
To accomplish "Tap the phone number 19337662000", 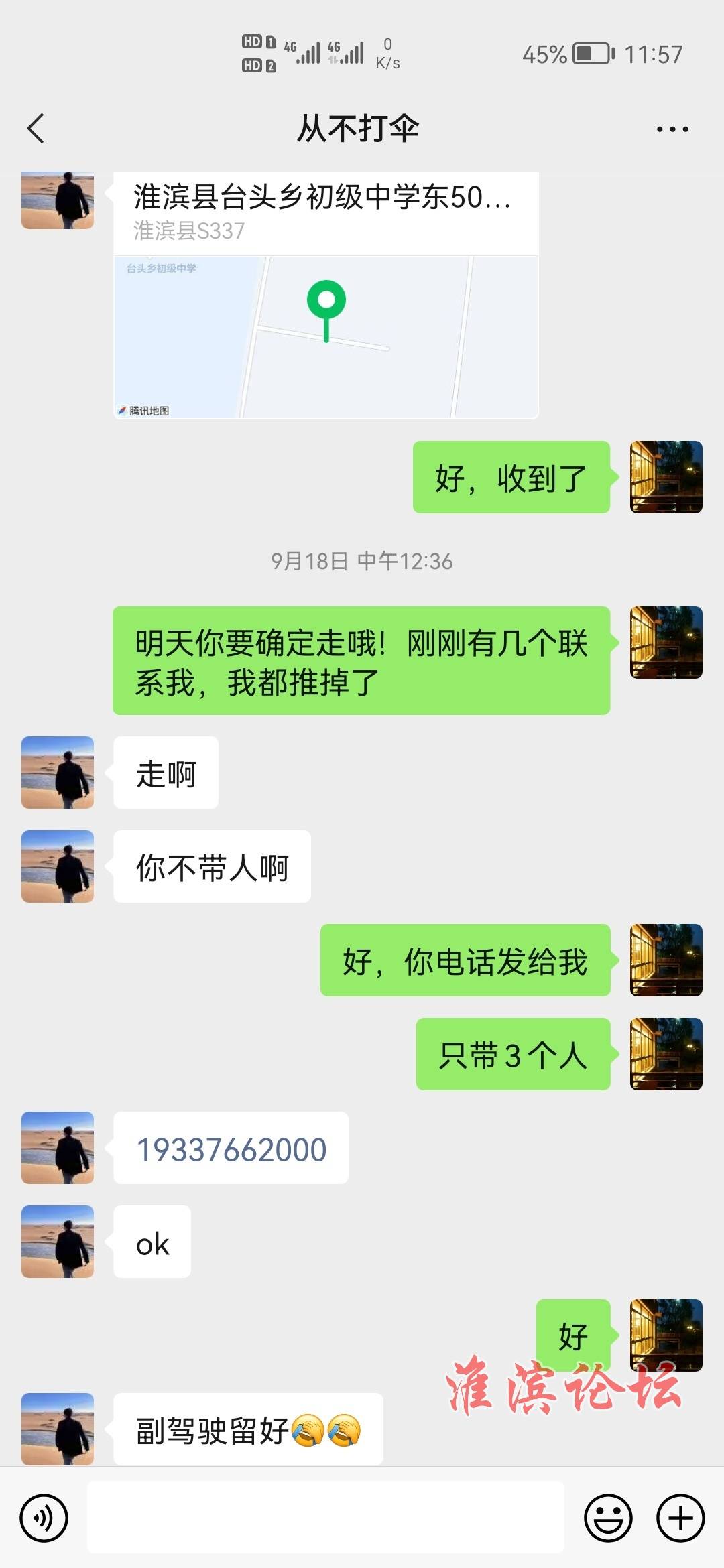I will pos(231,1149).
